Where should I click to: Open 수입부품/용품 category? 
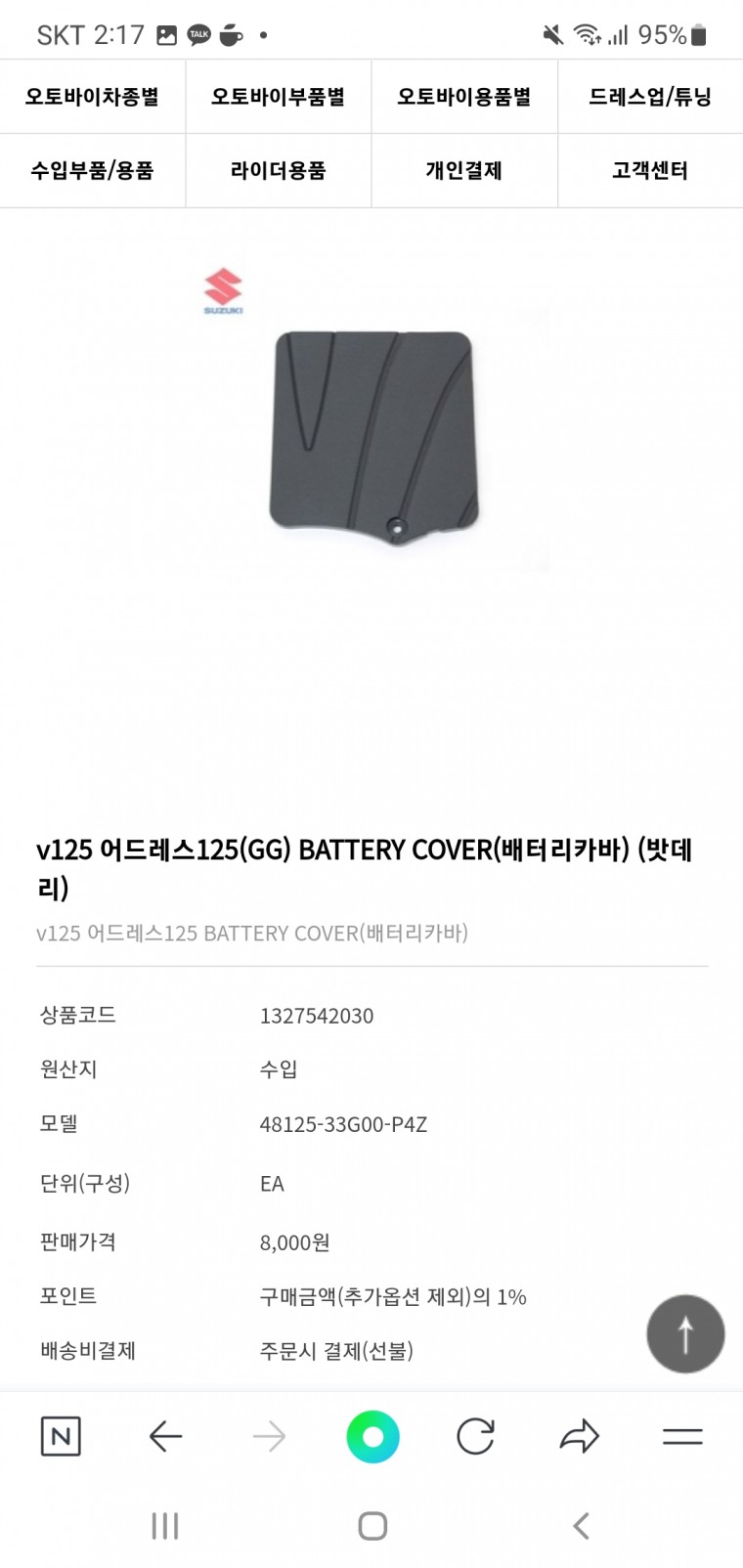[x=92, y=170]
